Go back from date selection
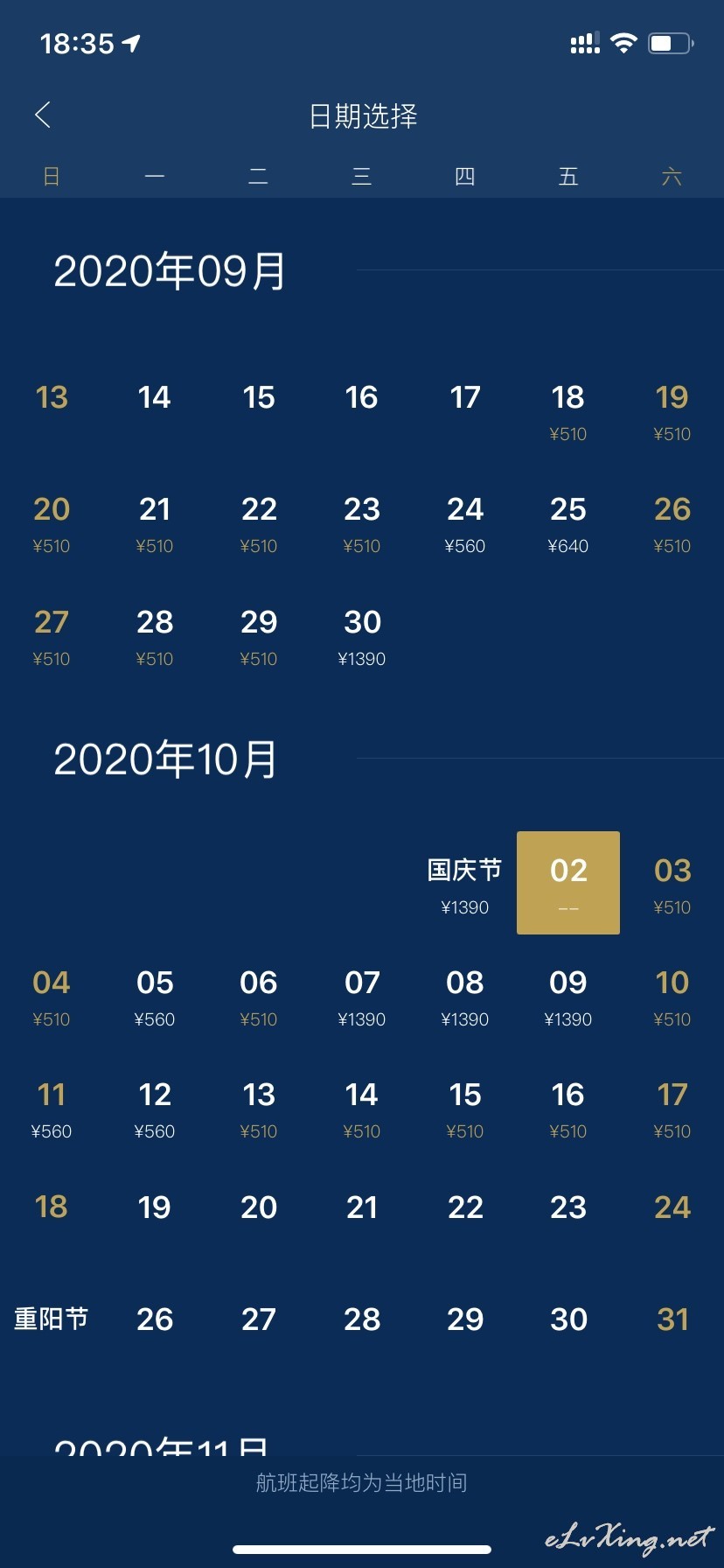This screenshot has height=1568, width=724. pyautogui.click(x=43, y=115)
